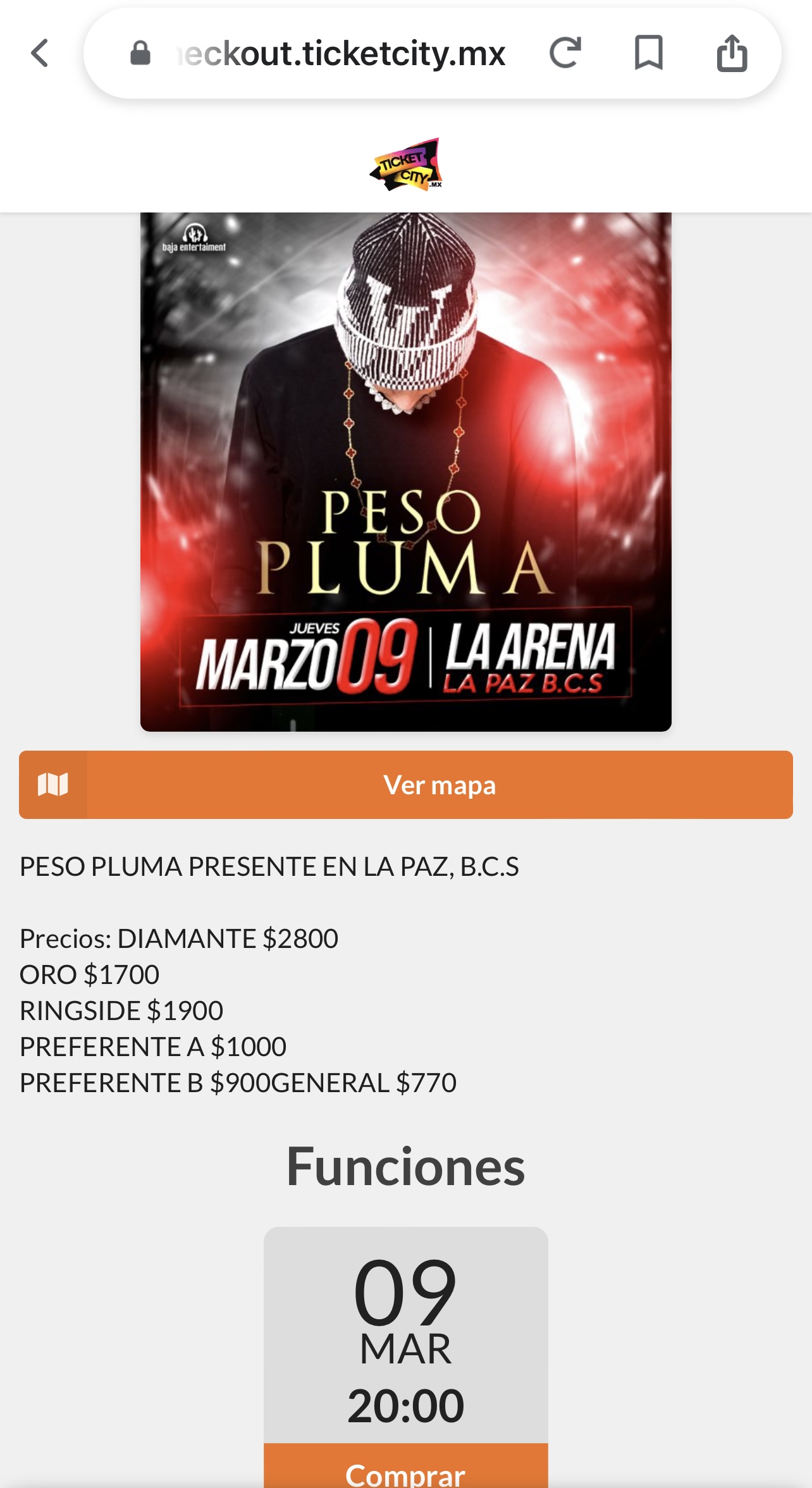This screenshot has width=812, height=1488.
Task: Open the Ticket City logo
Action: [x=406, y=166]
